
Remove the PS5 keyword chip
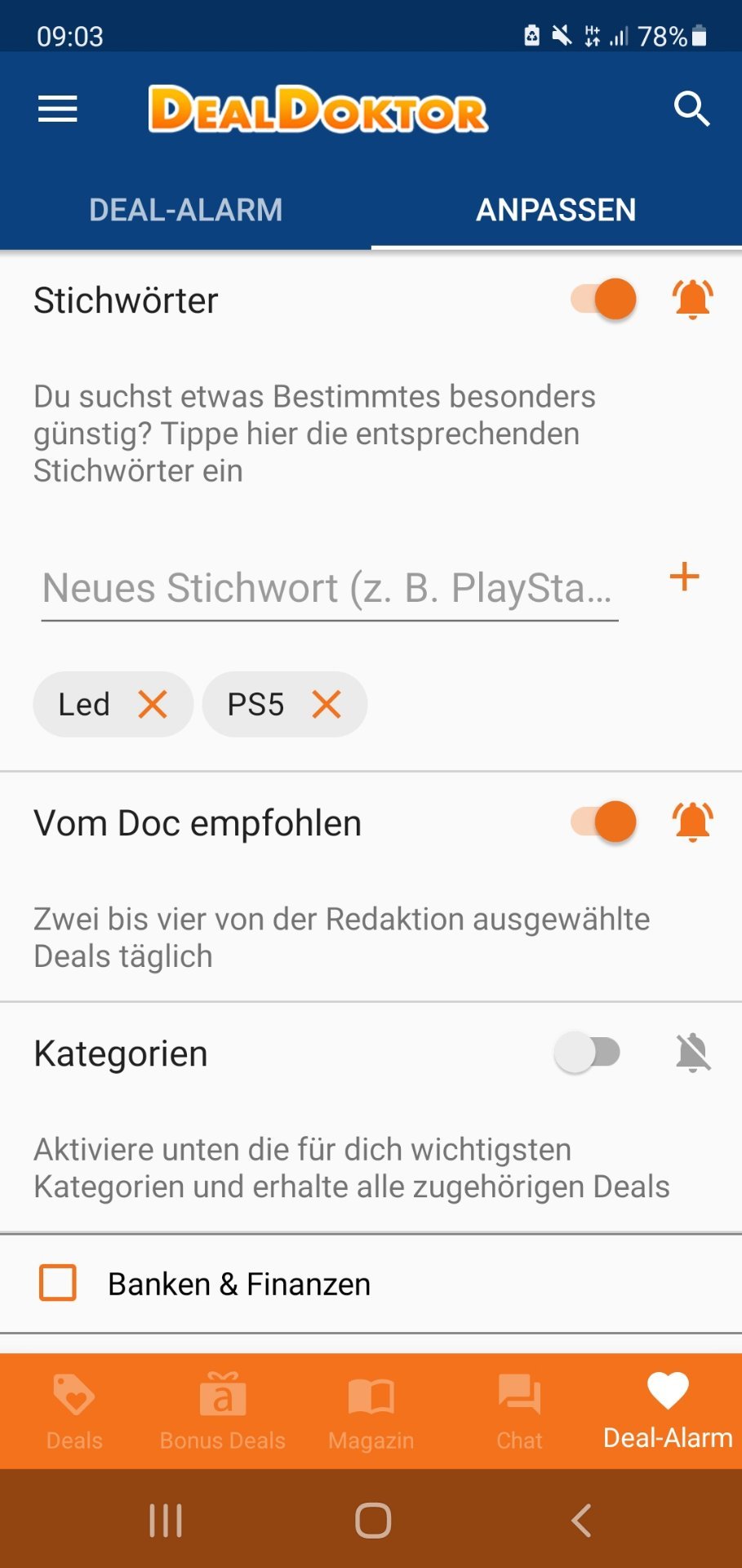327,704
